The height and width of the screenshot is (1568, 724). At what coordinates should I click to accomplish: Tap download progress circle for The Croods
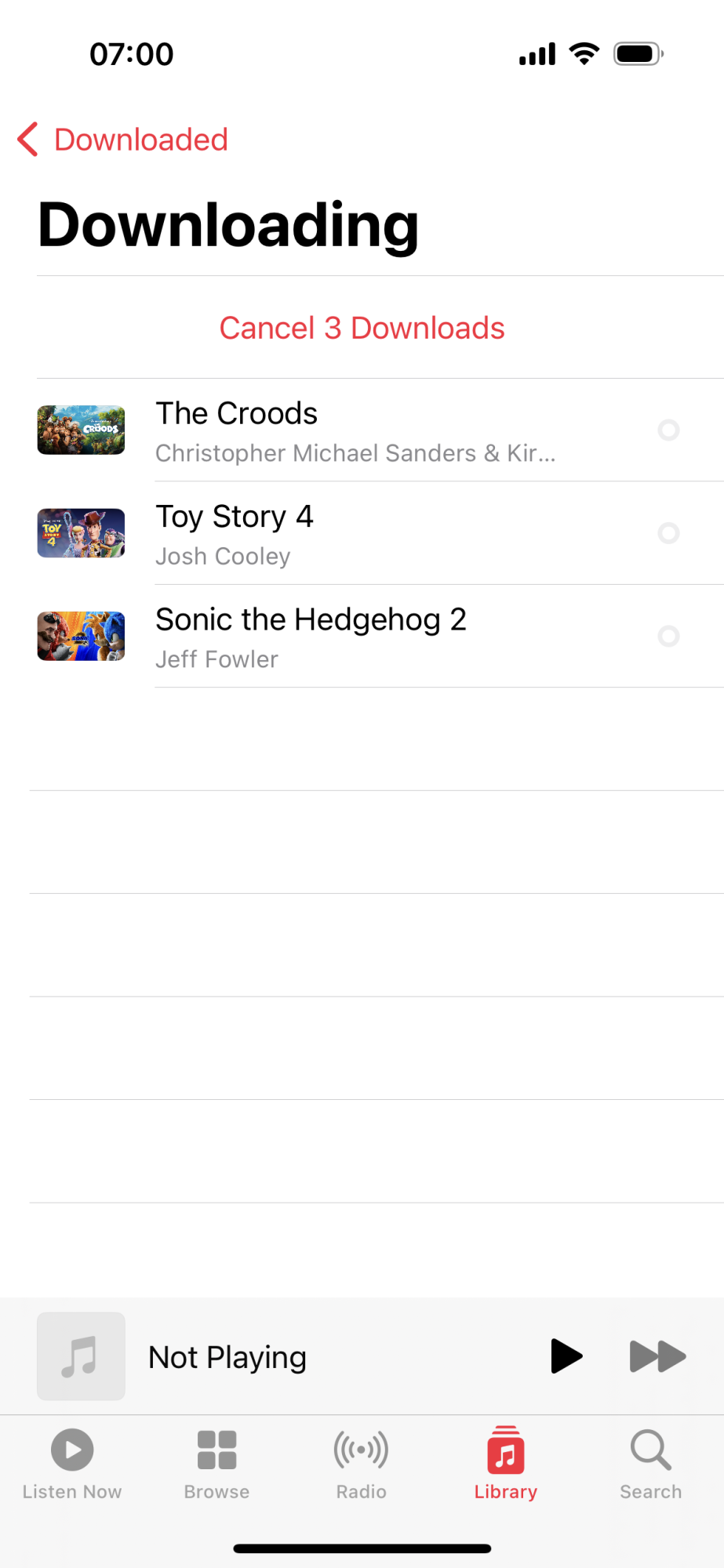point(668,430)
